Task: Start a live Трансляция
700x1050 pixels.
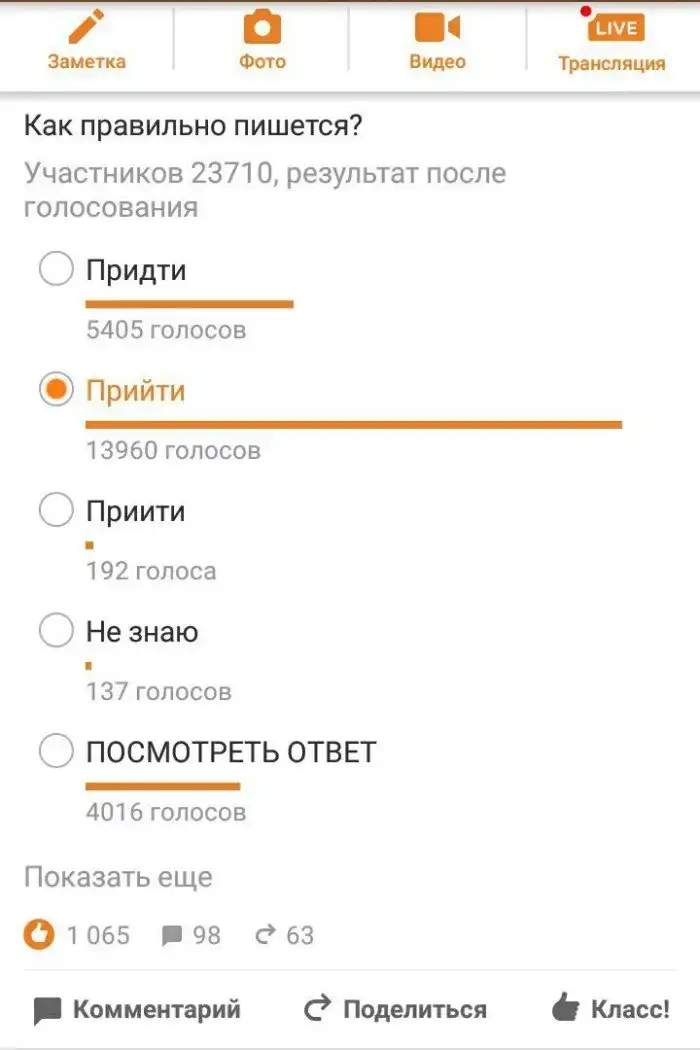Action: [612, 44]
